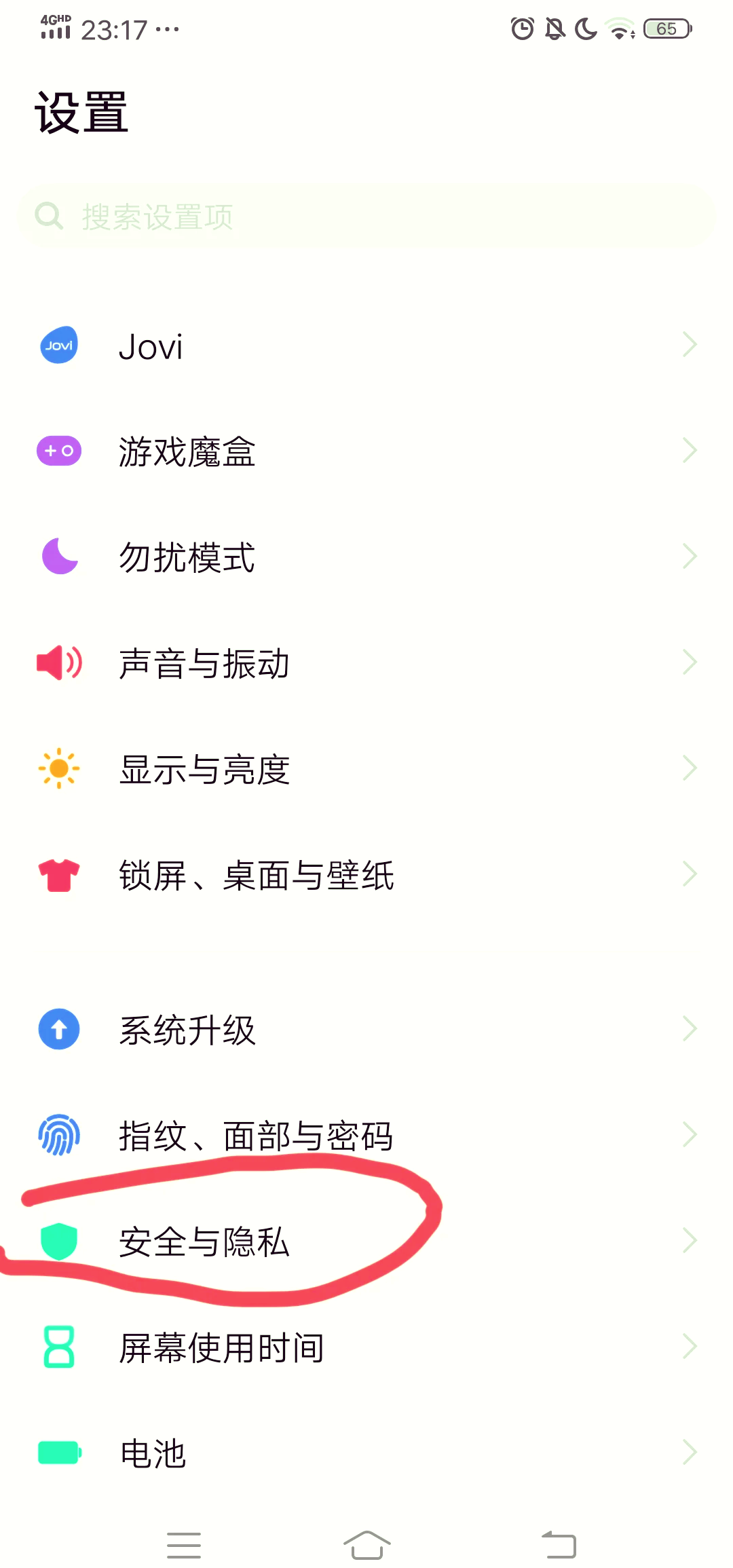Viewport: 733px width, 1568px height.
Task: Select the 指纹 fingerprint icon
Action: click(58, 1134)
